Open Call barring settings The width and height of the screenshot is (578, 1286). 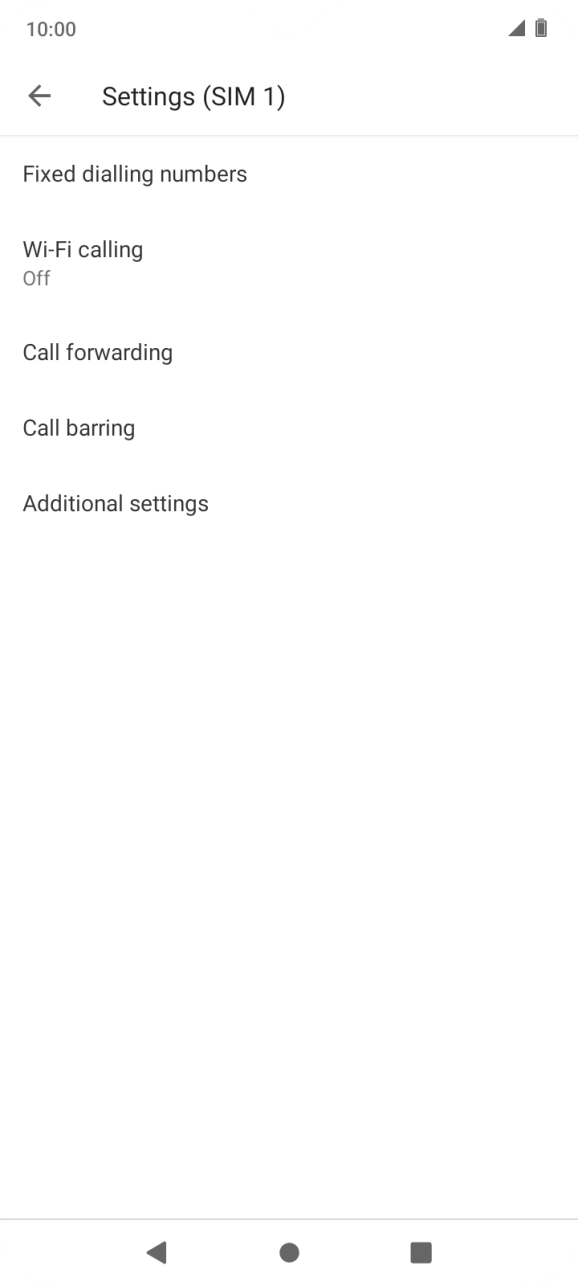point(289,428)
